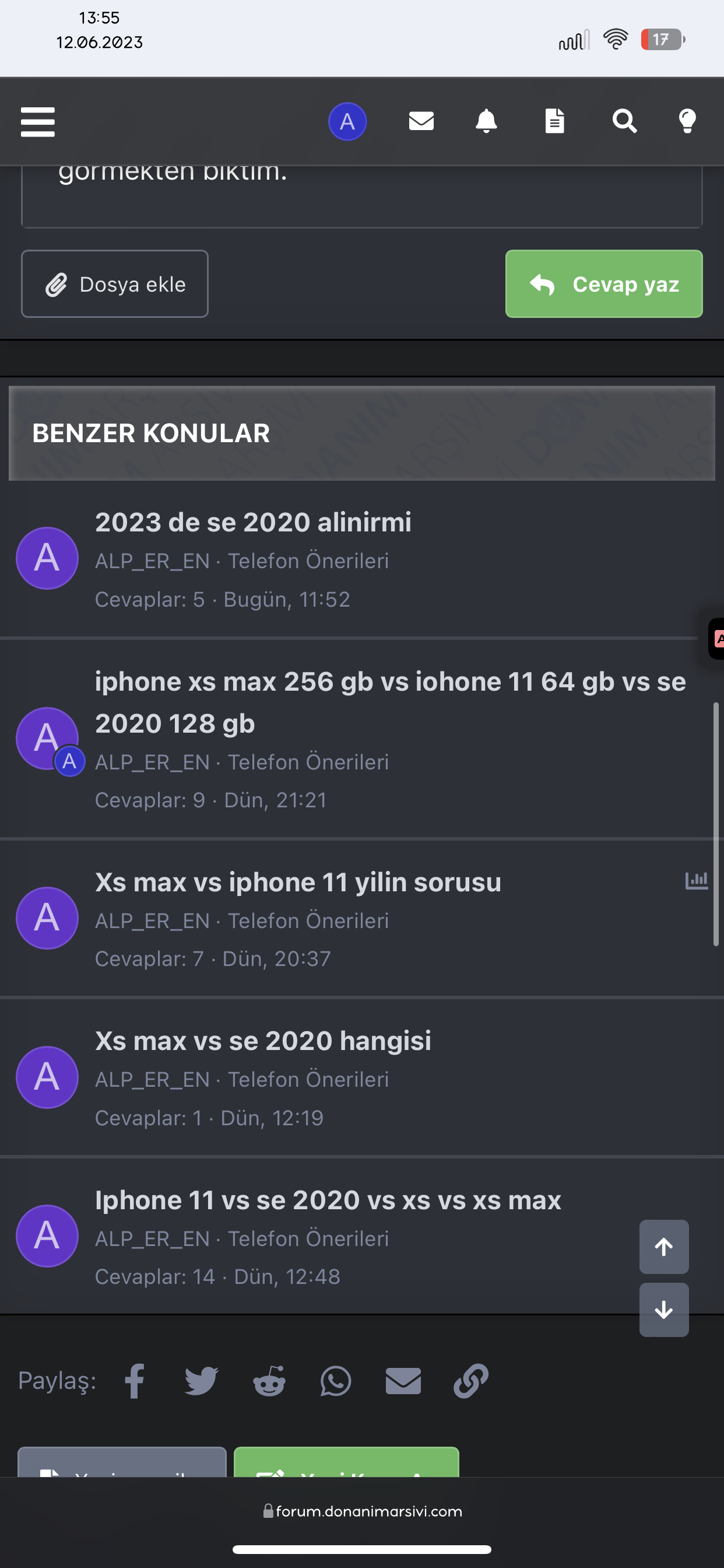724x1568 pixels.
Task: Tap Dosya ekle to attach a file
Action: [x=115, y=283]
